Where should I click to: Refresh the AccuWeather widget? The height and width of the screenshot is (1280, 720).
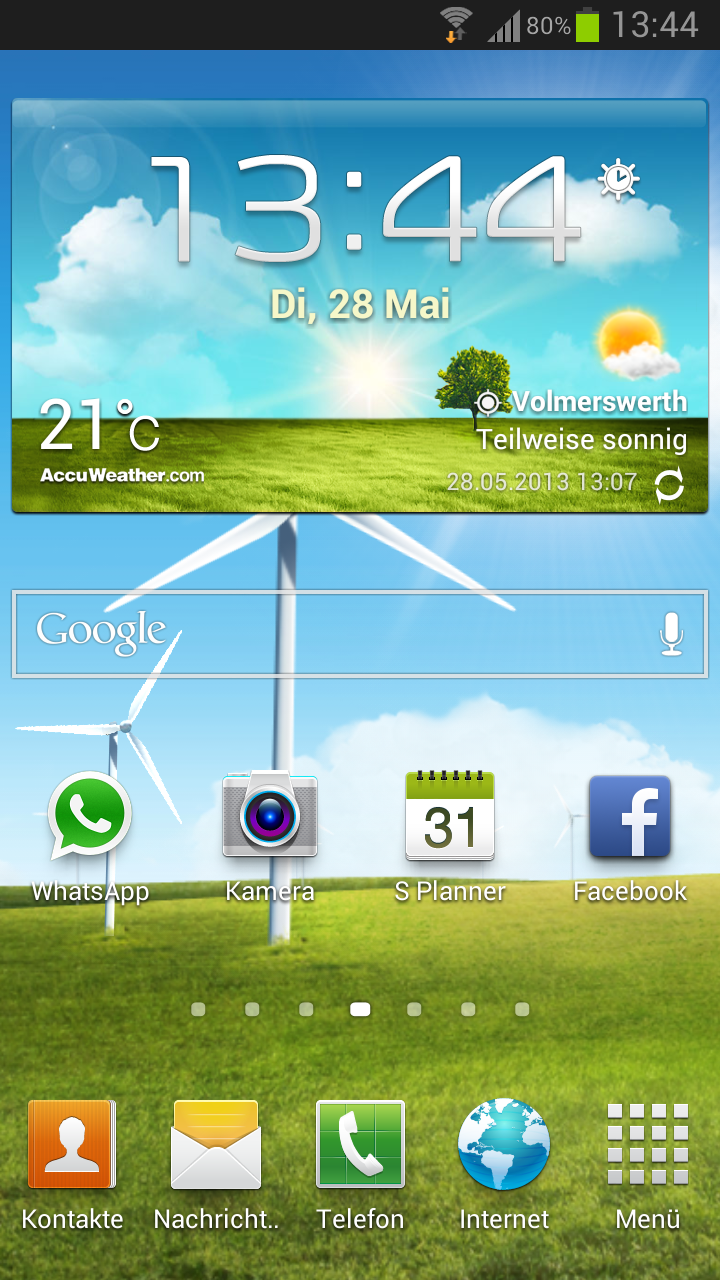point(669,485)
